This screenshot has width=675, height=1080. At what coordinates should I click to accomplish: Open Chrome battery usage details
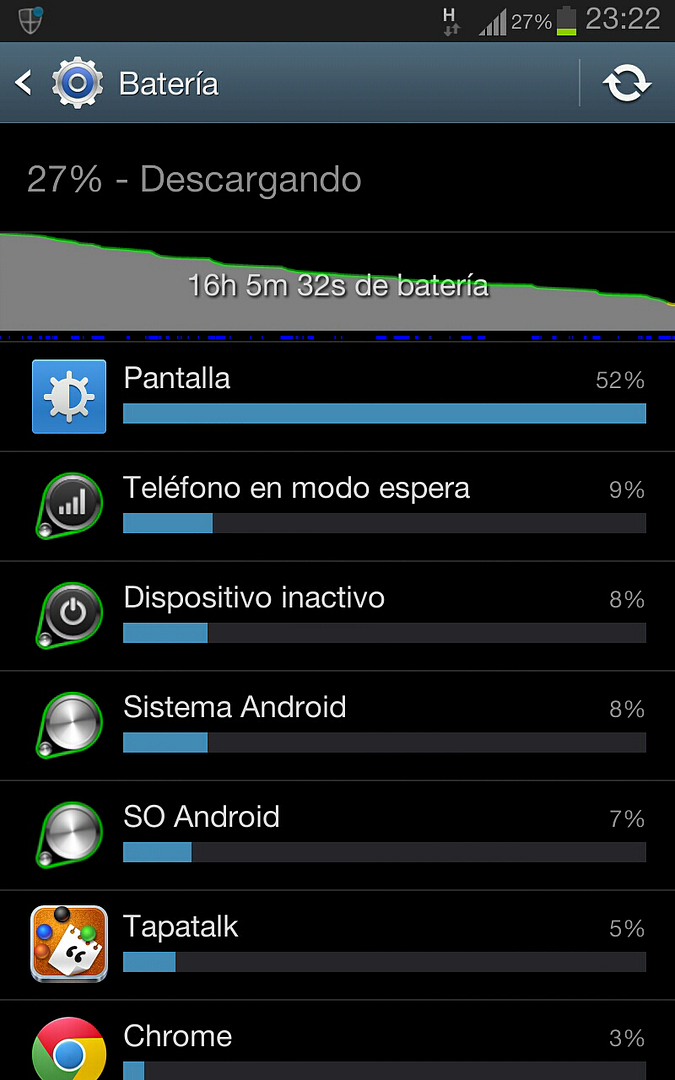[337, 1045]
